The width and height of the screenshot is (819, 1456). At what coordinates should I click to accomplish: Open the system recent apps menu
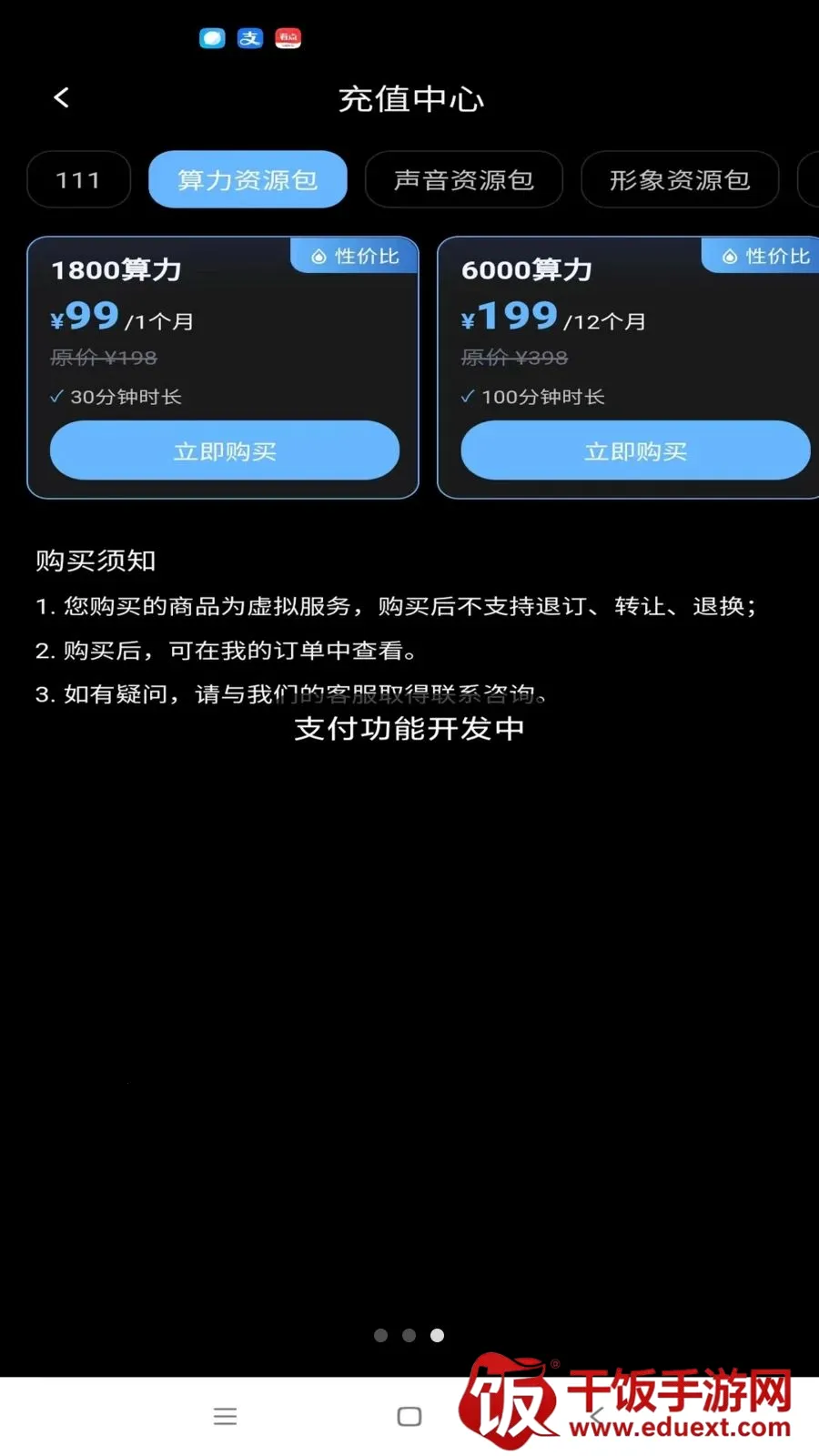click(x=225, y=1416)
